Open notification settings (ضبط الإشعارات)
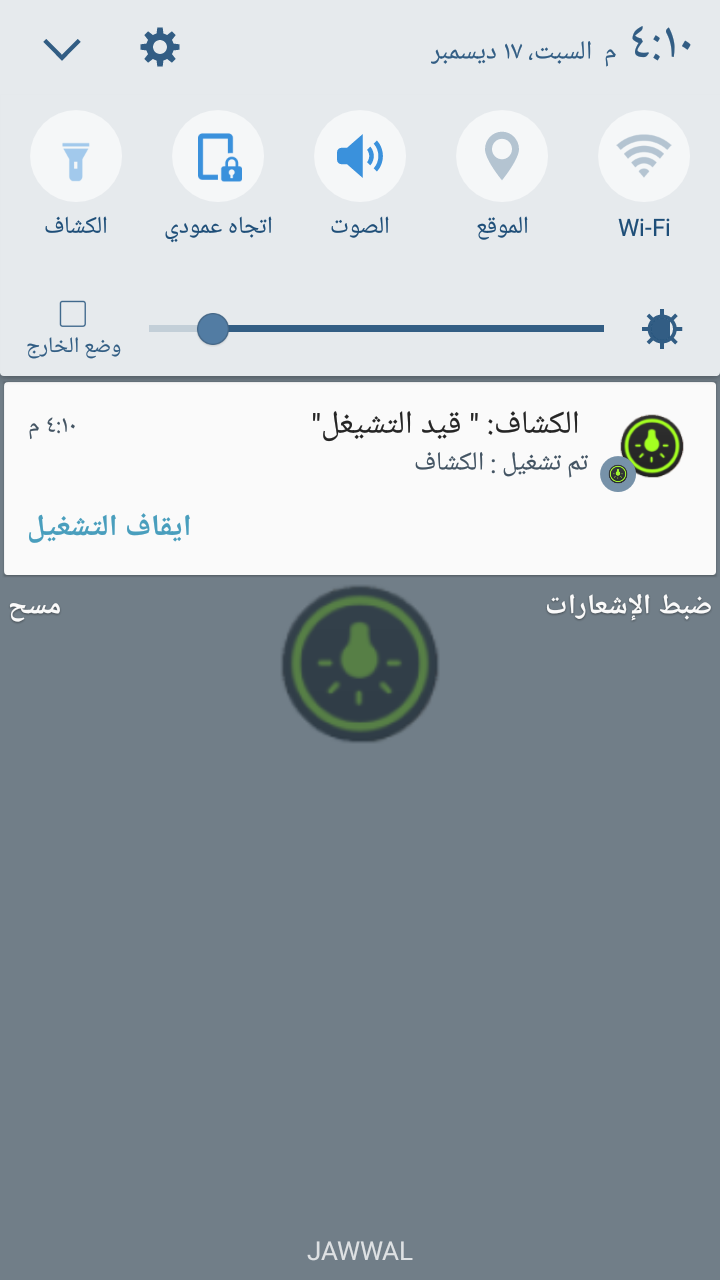The height and width of the screenshot is (1280, 720). [628, 605]
